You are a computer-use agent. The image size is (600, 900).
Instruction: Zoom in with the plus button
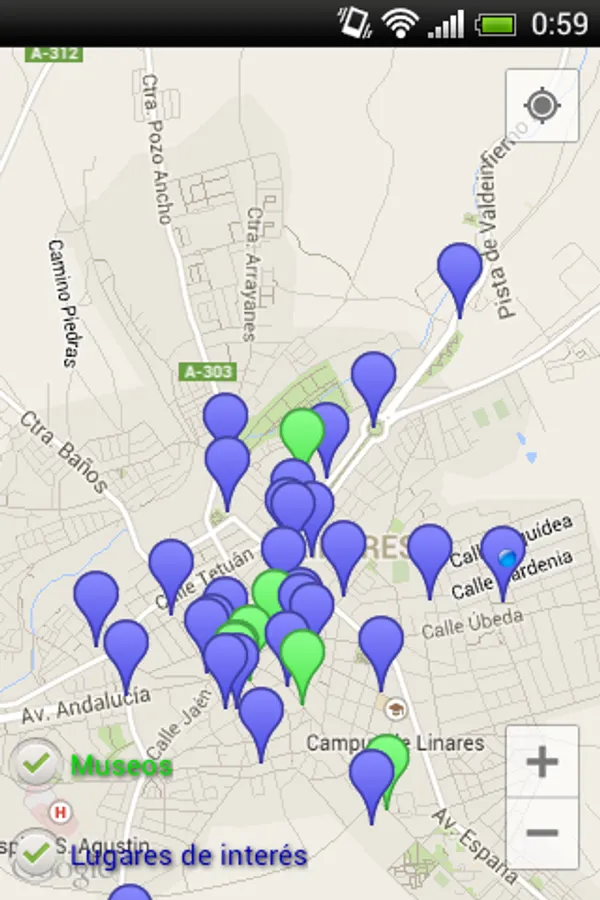pyautogui.click(x=542, y=762)
